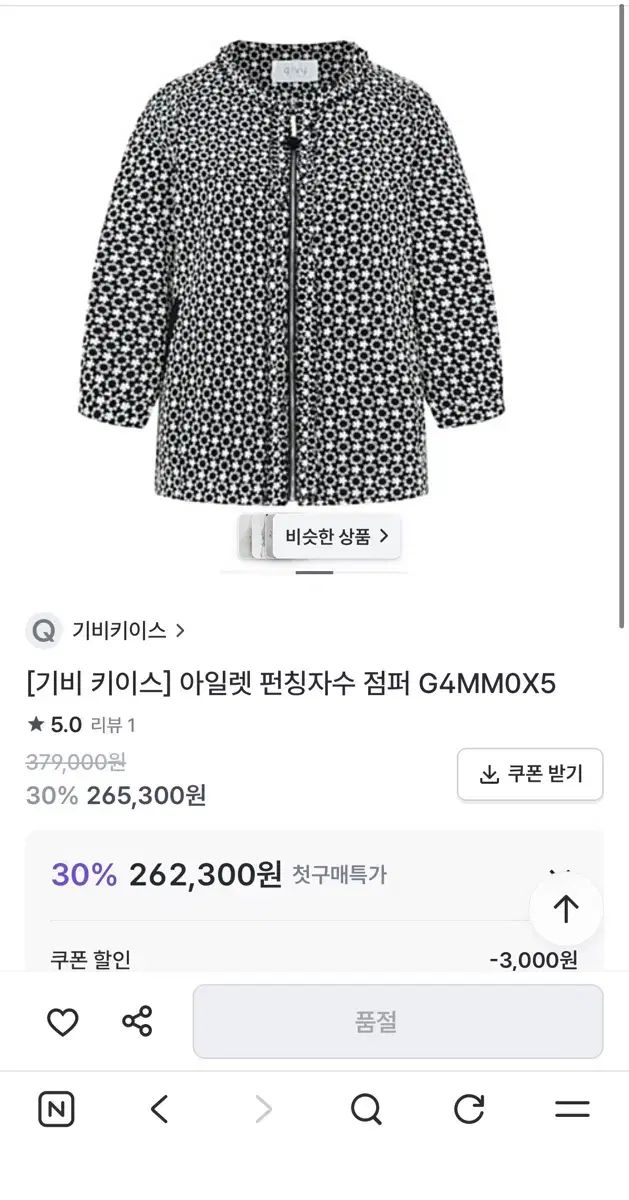Open the 기비키이스 brand store link

pyautogui.click(x=106, y=631)
